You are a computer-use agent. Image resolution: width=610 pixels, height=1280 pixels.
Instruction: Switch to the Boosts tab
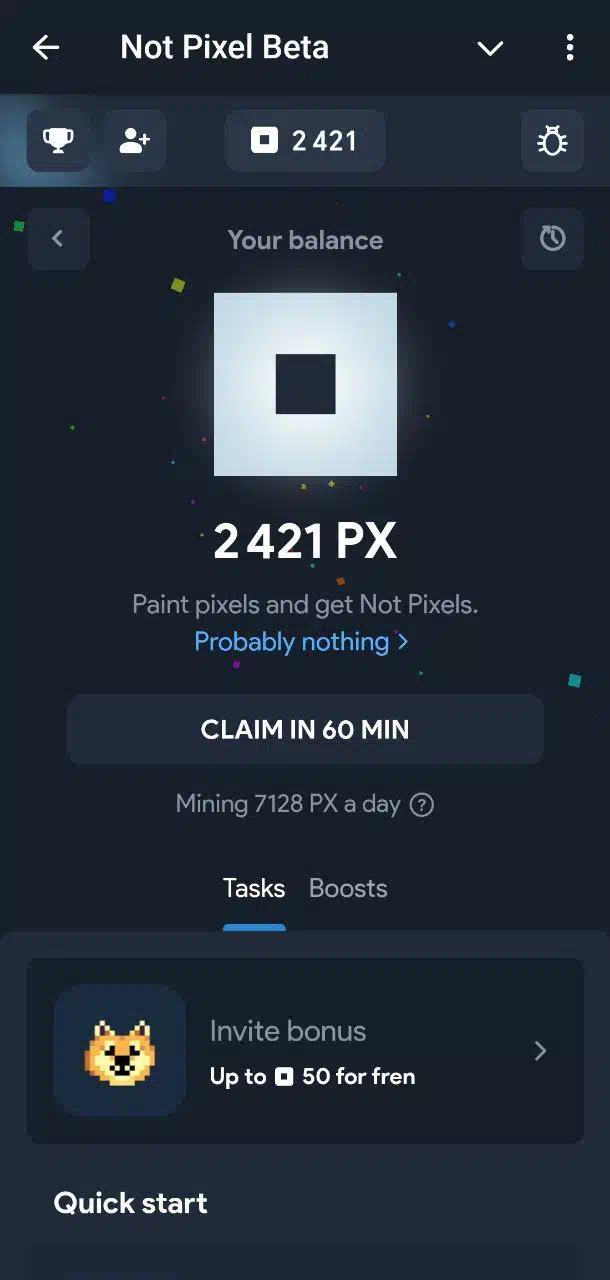pos(348,889)
